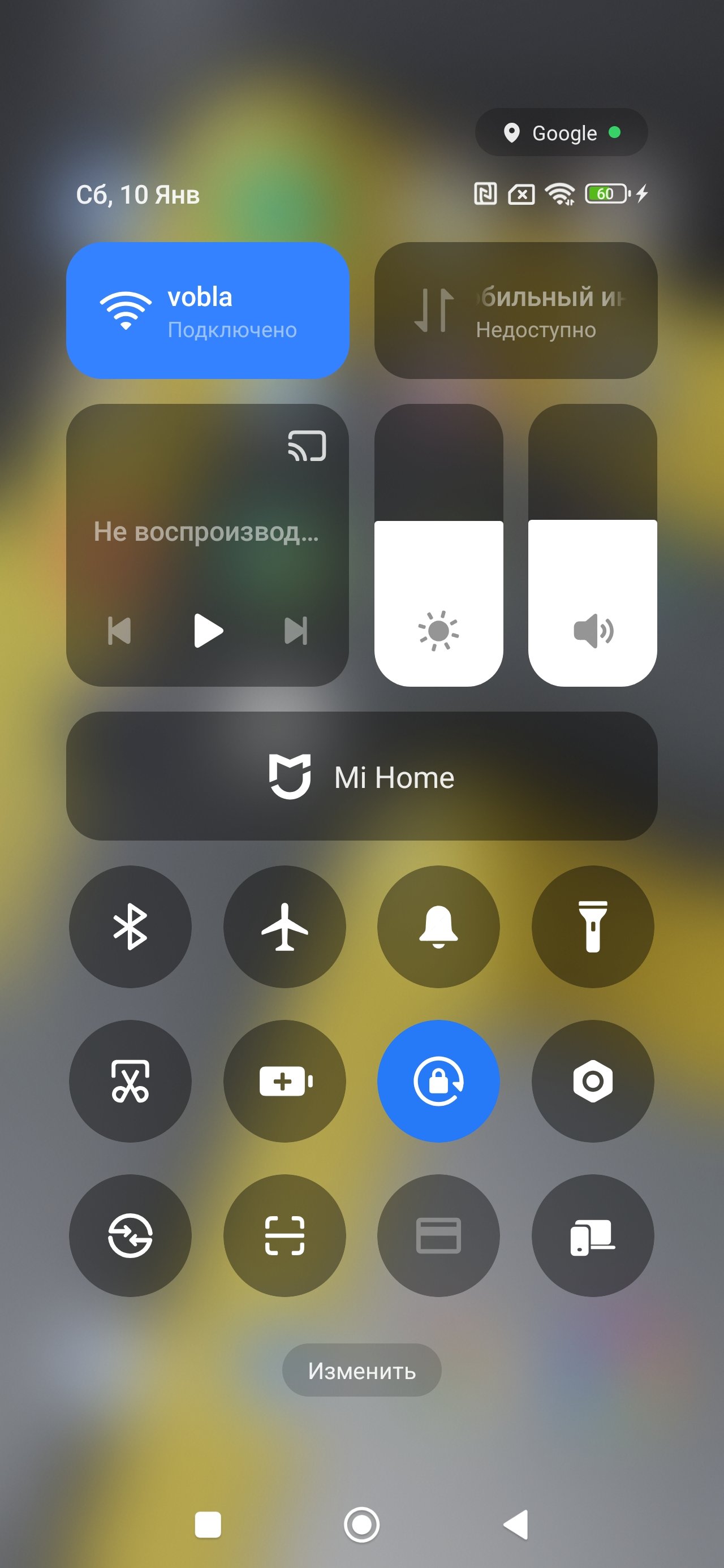Viewport: 724px width, 1568px height.
Task: Skip to the next track
Action: click(296, 631)
